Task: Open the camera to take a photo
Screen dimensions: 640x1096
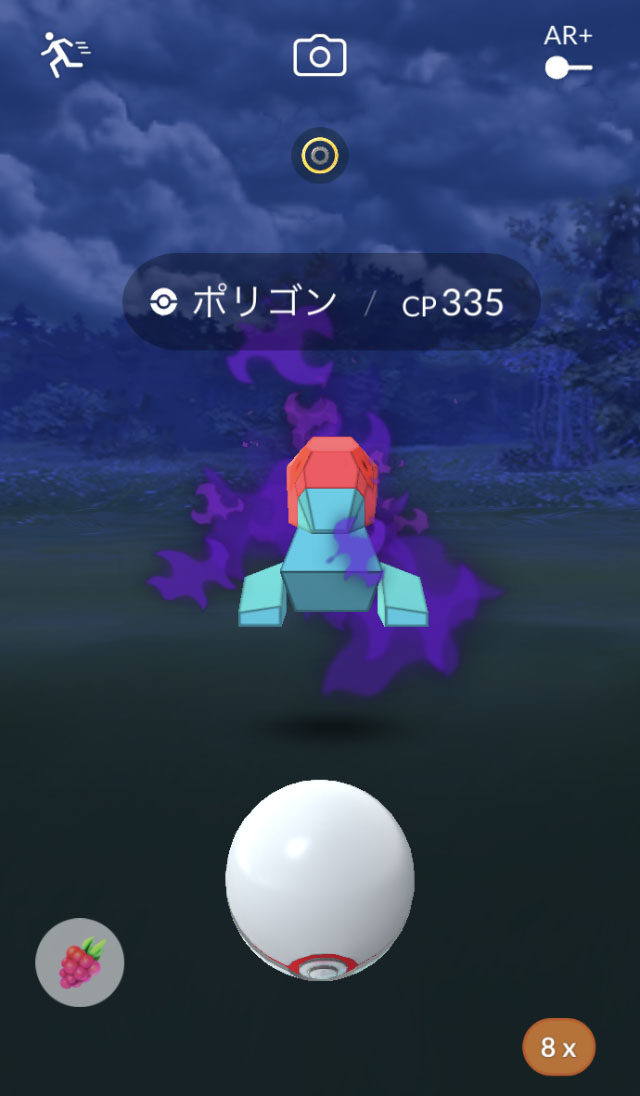Action: [320, 56]
